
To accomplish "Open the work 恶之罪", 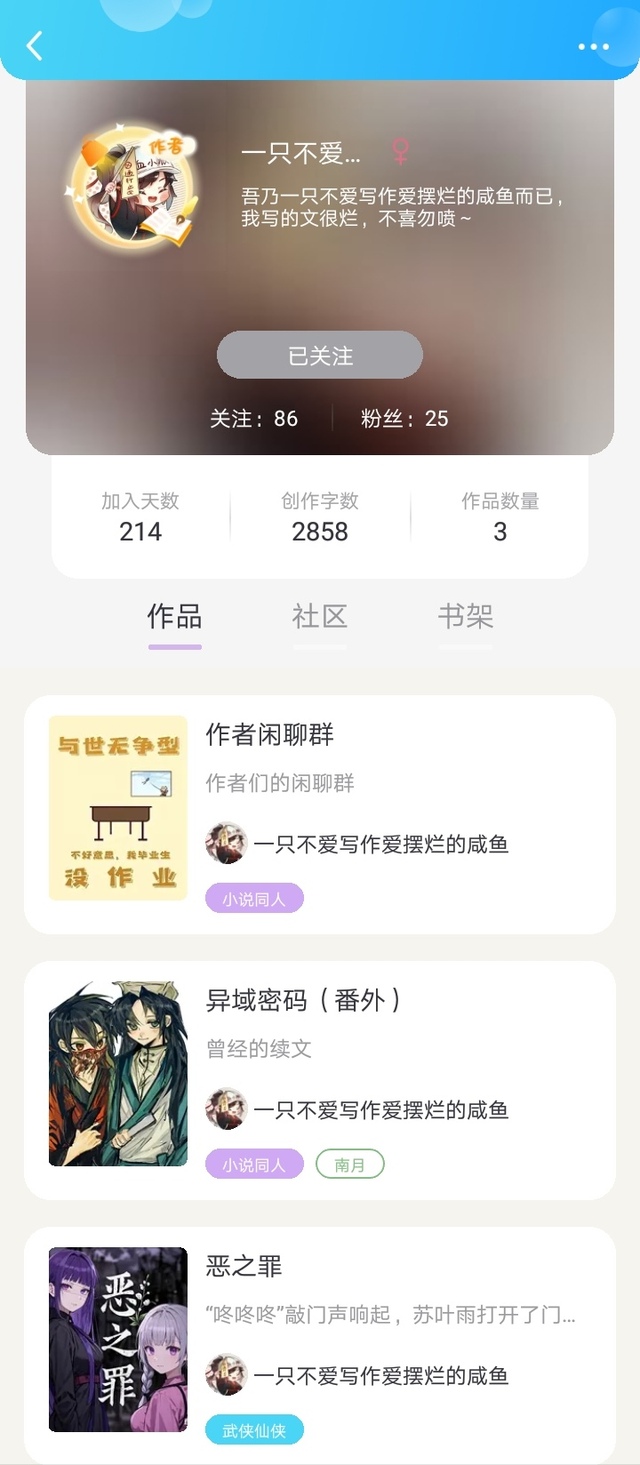I will click(x=245, y=1266).
